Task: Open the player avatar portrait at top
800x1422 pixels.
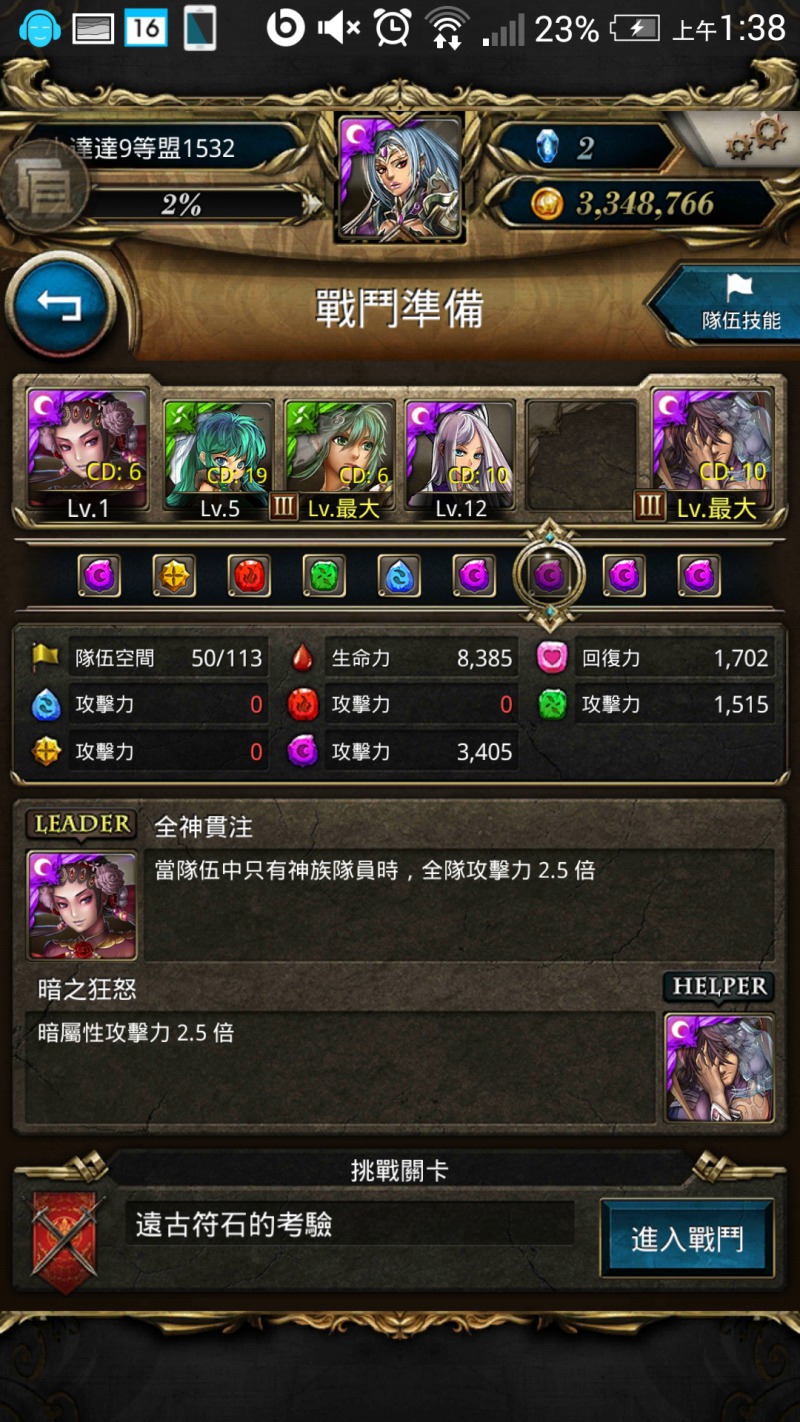Action: click(x=400, y=177)
